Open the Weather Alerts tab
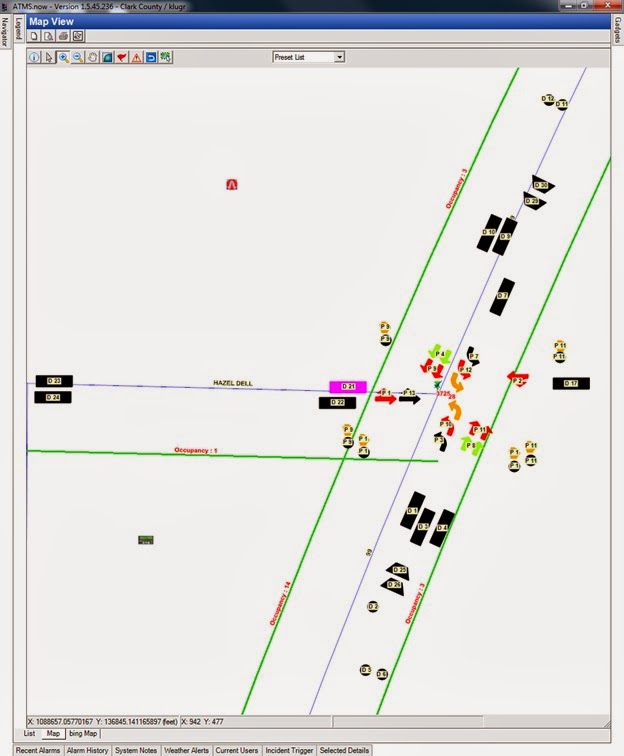This screenshot has width=624, height=756. 189,750
